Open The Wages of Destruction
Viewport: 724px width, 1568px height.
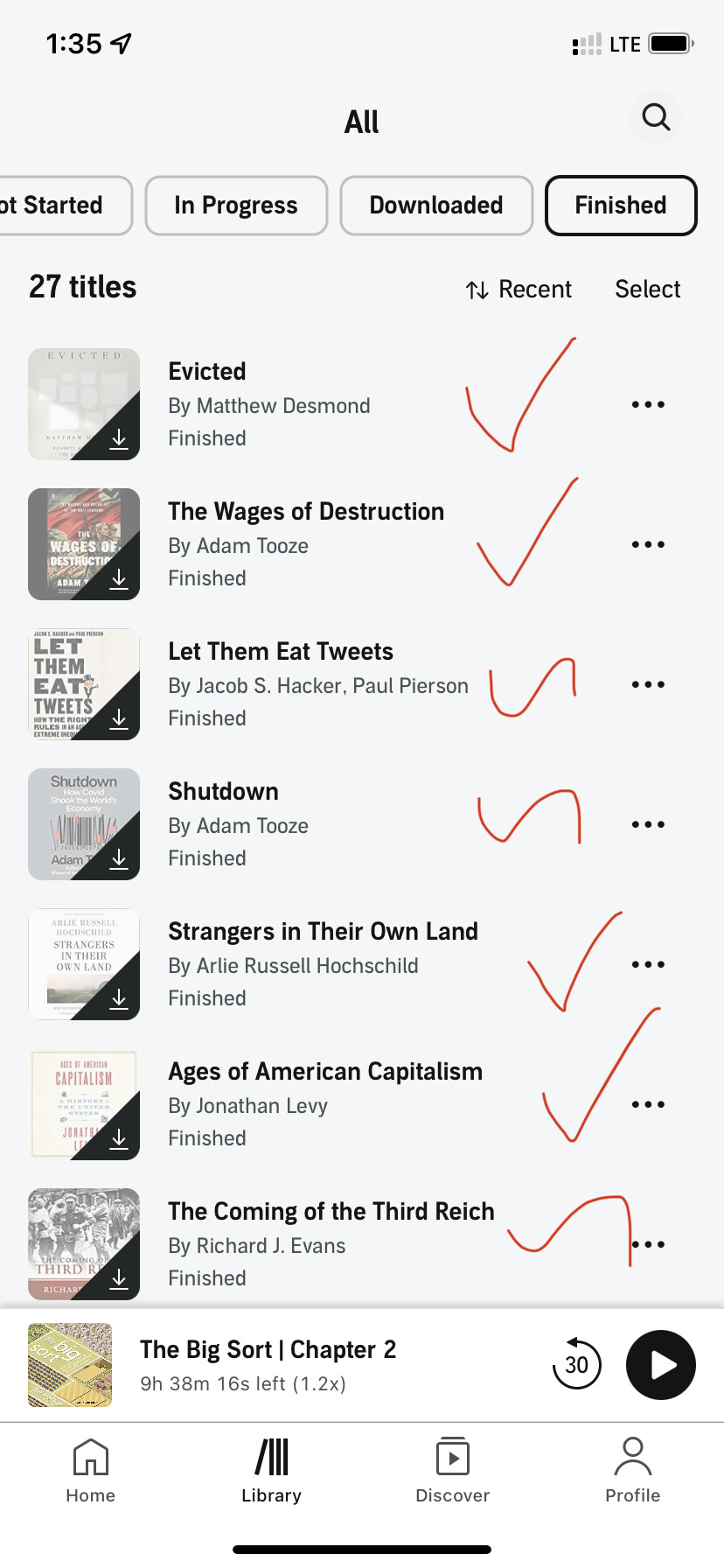coord(305,512)
